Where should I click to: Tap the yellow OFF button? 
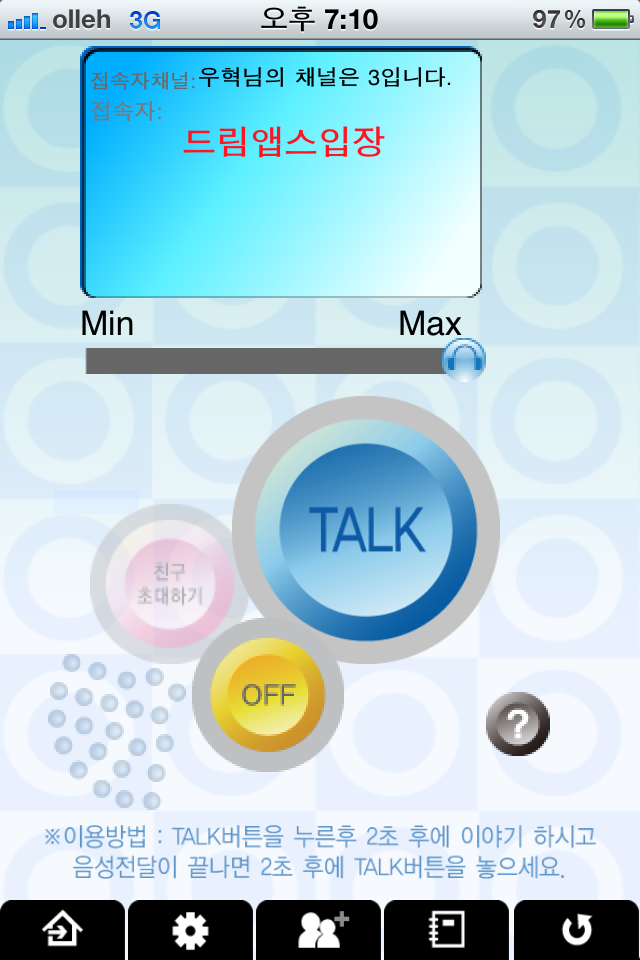click(268, 695)
